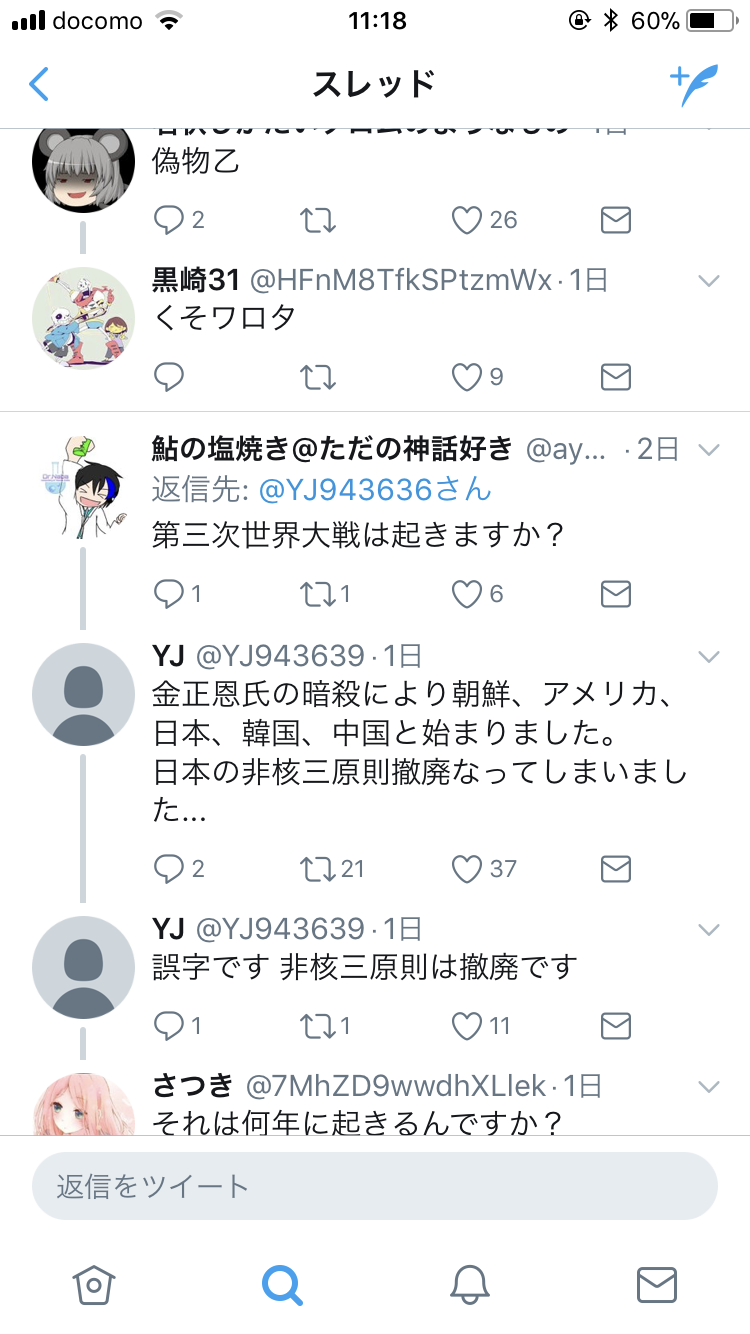Switch to the Search tab

coord(282,1283)
